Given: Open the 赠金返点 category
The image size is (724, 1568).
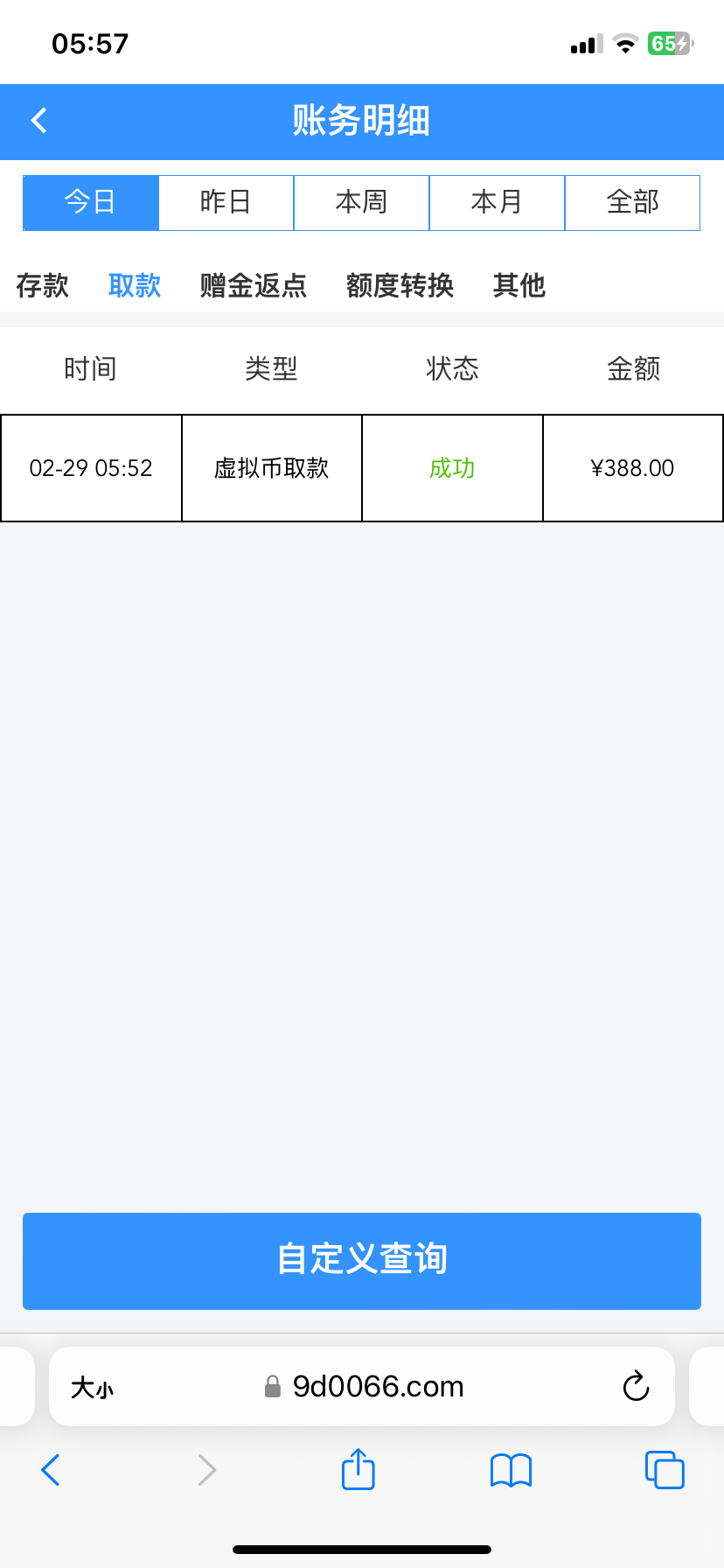Looking at the screenshot, I should point(254,285).
